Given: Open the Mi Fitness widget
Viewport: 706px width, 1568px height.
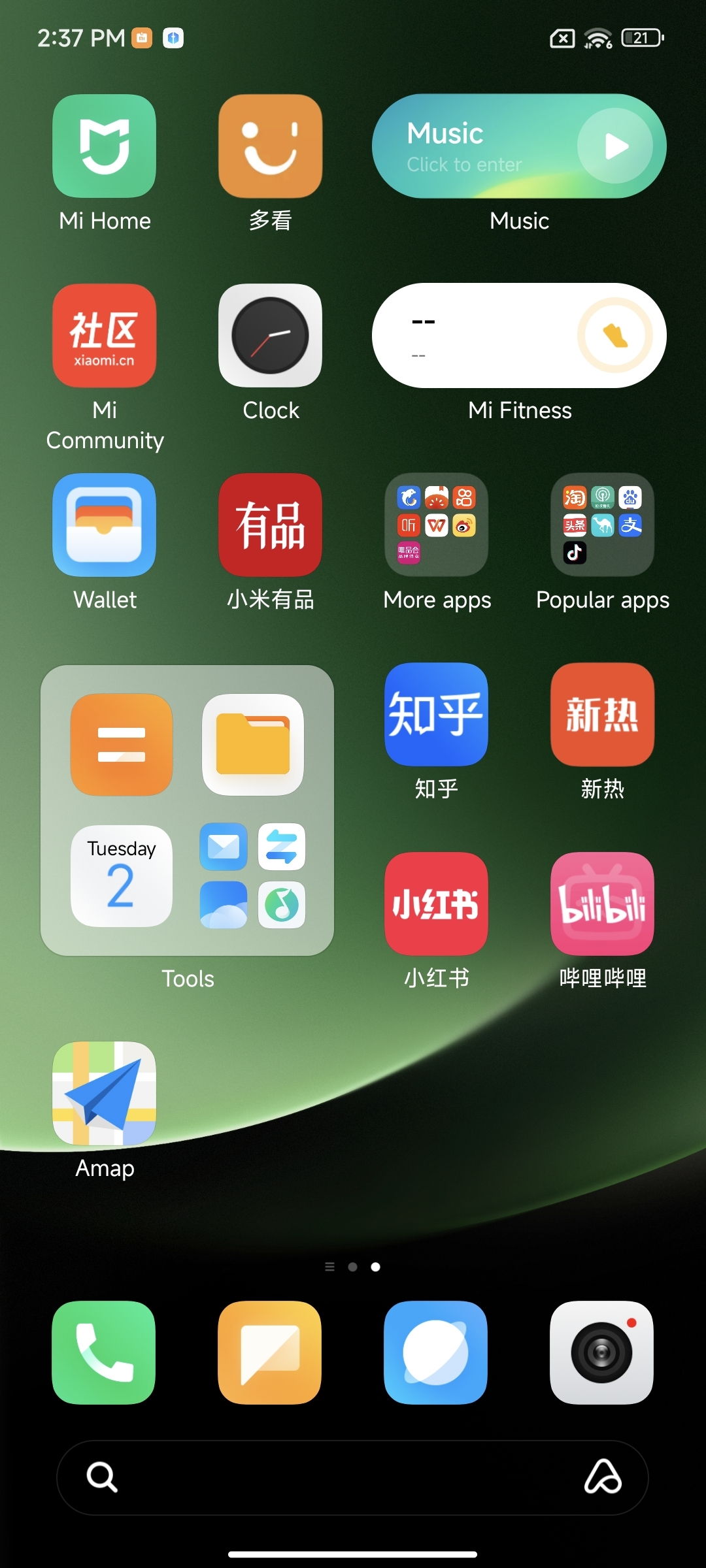Looking at the screenshot, I should tap(519, 335).
